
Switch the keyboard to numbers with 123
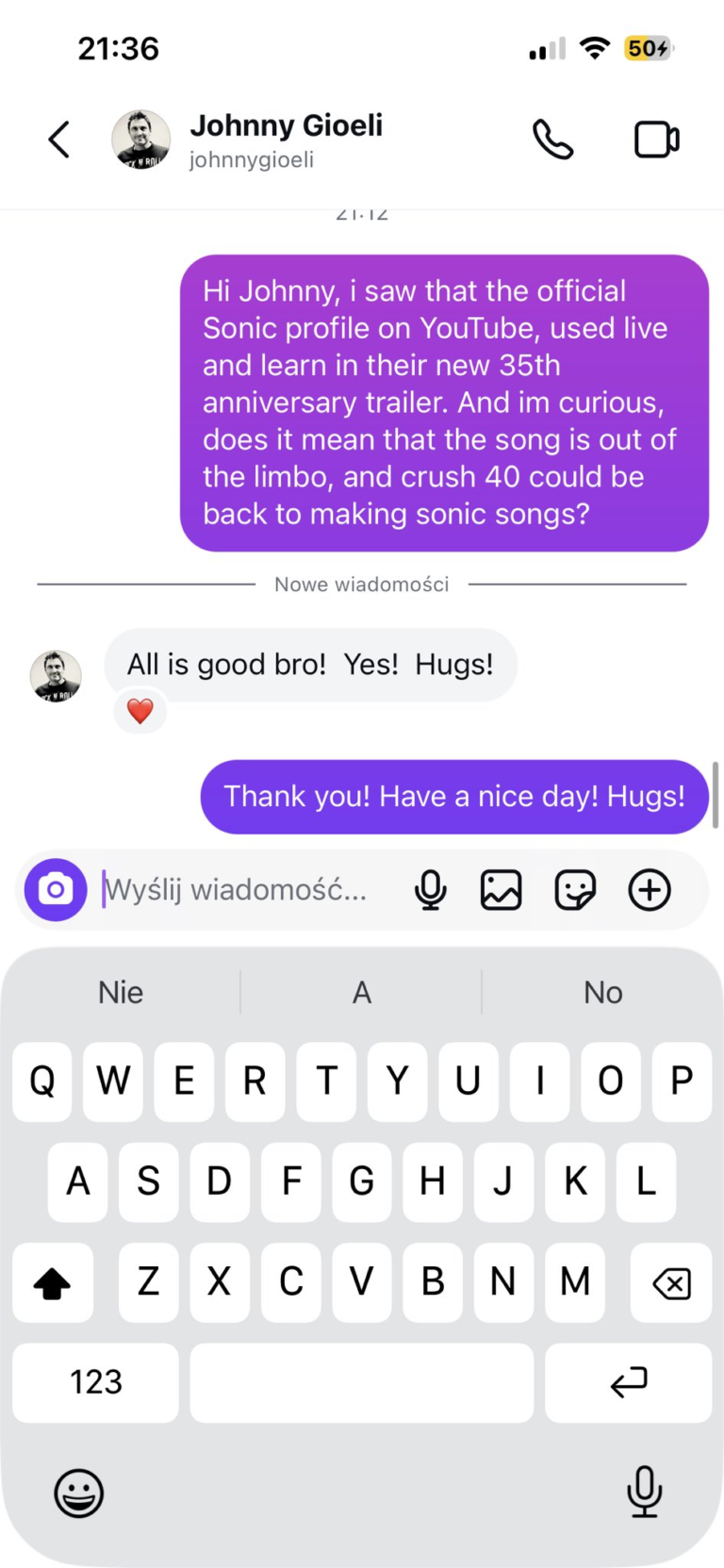click(95, 1382)
